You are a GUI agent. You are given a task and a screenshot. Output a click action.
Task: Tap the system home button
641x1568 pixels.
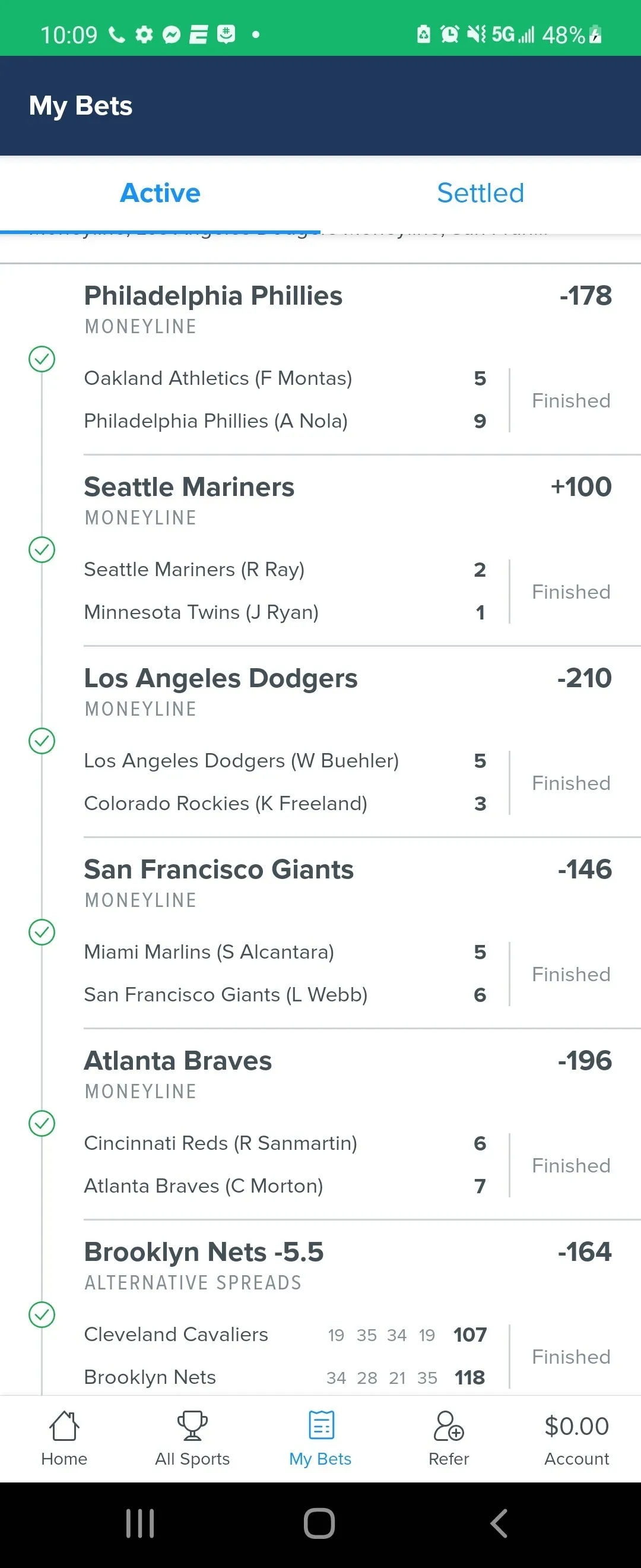tap(320, 1524)
